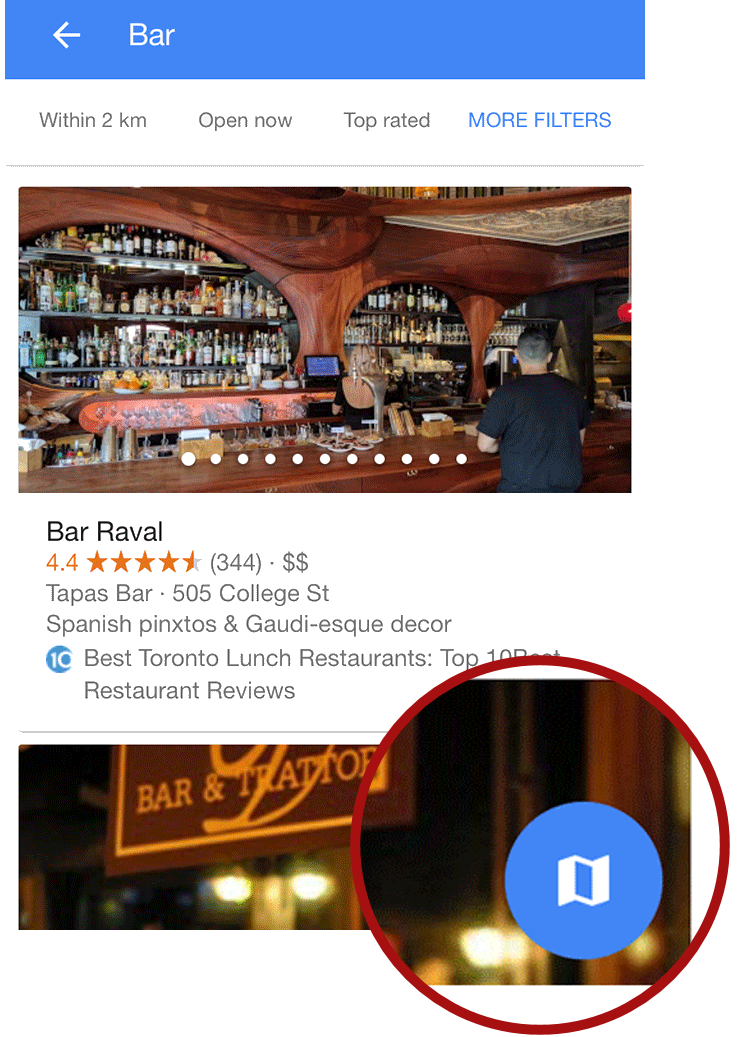View the Bar Raval interior photo
The width and height of the screenshot is (748, 1037).
pos(324,338)
